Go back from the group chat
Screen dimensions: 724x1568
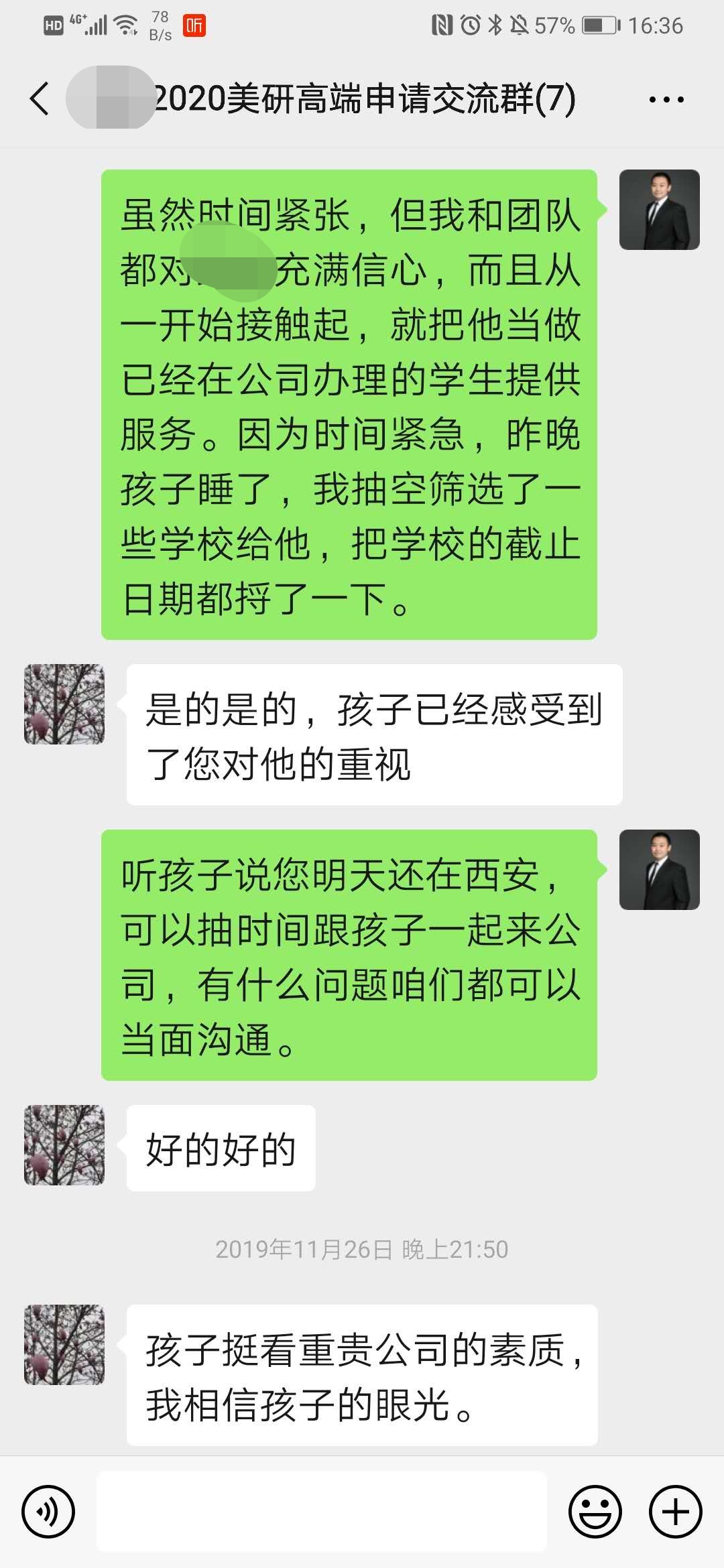(x=40, y=99)
